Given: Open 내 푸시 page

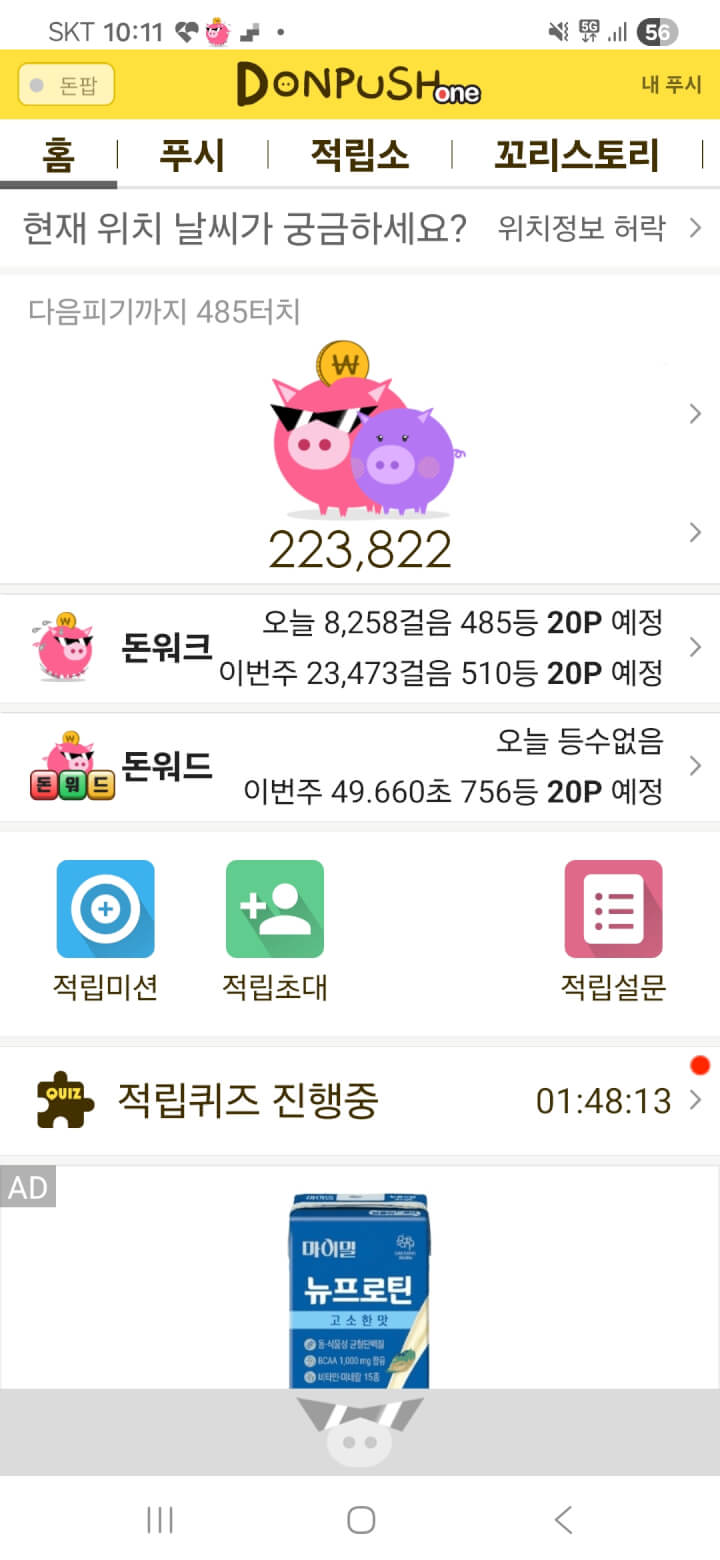Looking at the screenshot, I should coord(671,85).
